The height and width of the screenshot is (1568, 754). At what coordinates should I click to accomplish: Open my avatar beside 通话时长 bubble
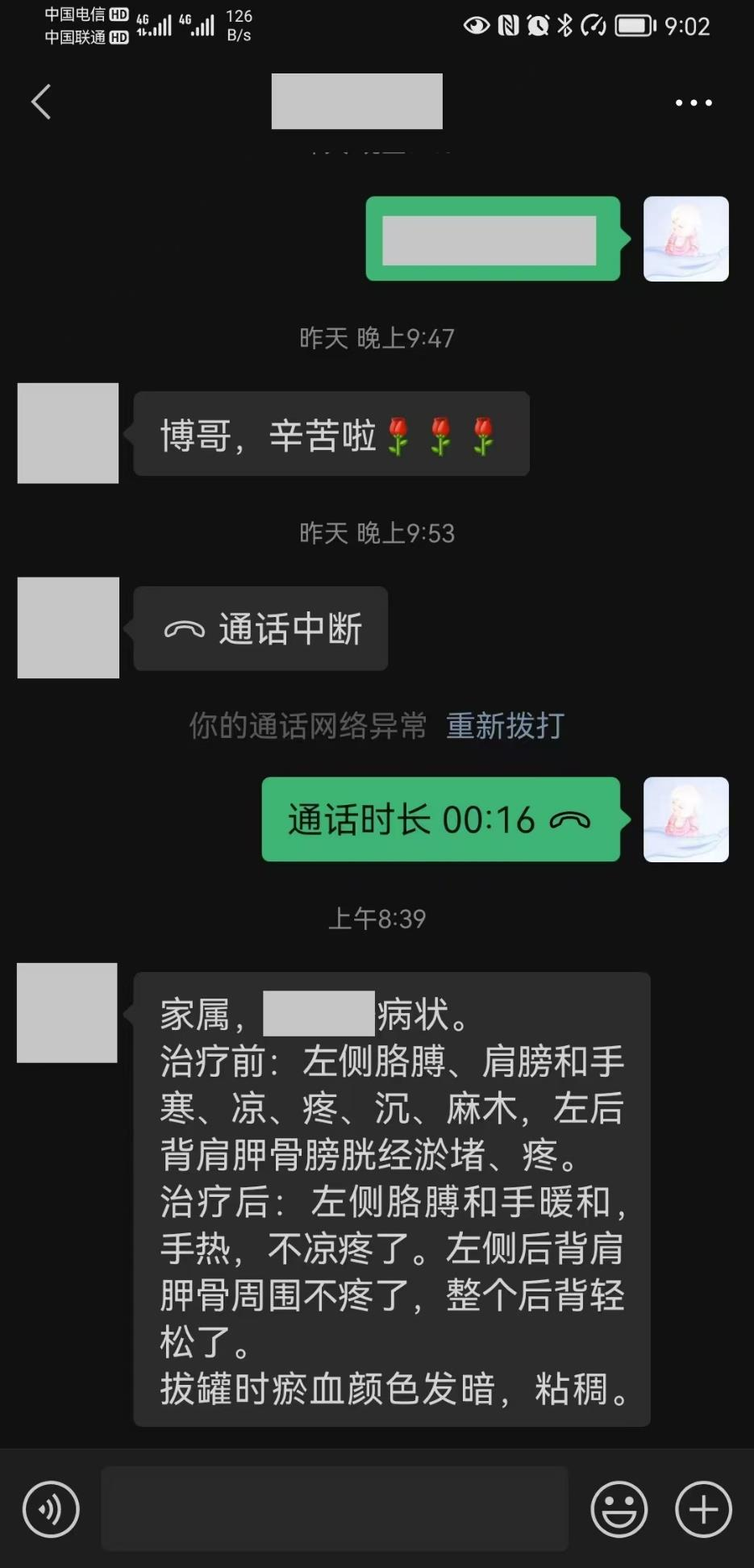click(685, 819)
